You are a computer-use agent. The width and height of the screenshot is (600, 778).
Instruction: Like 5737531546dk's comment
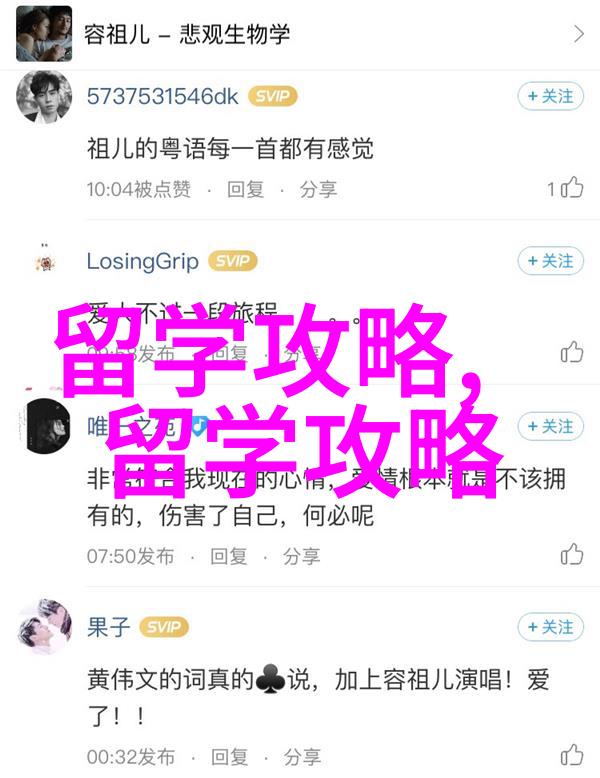[x=572, y=188]
